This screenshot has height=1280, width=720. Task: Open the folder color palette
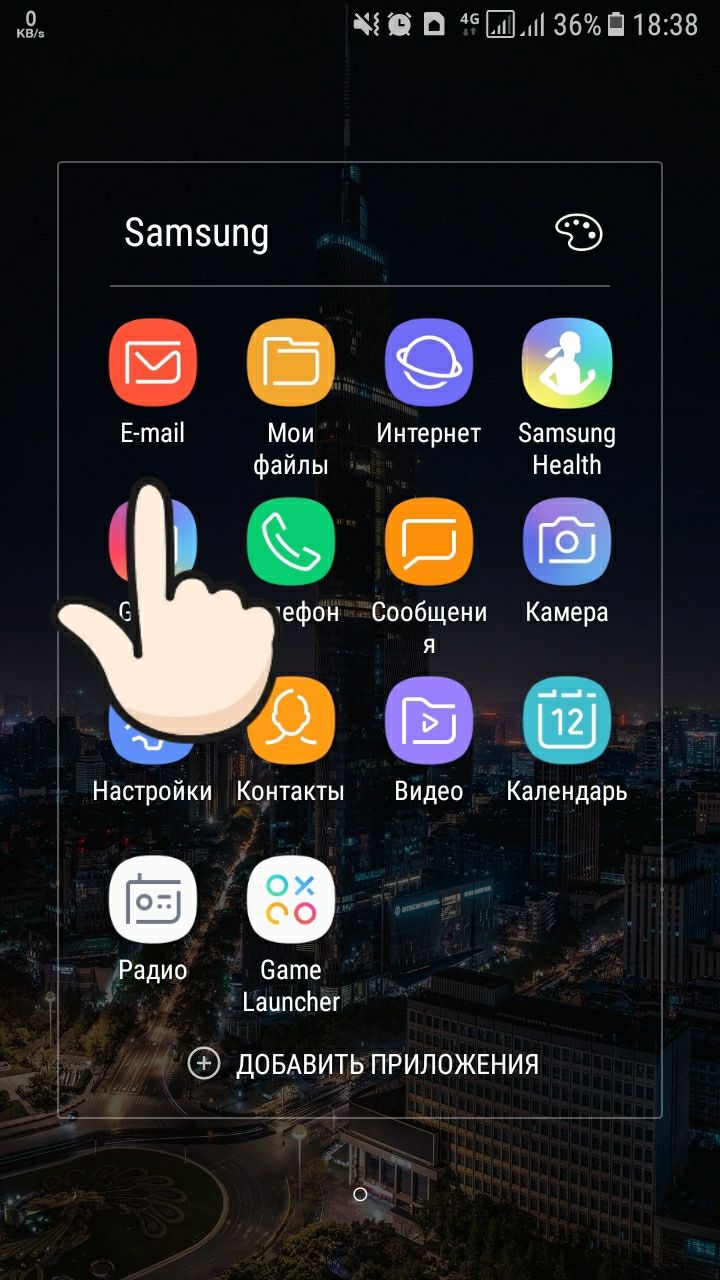[x=579, y=233]
